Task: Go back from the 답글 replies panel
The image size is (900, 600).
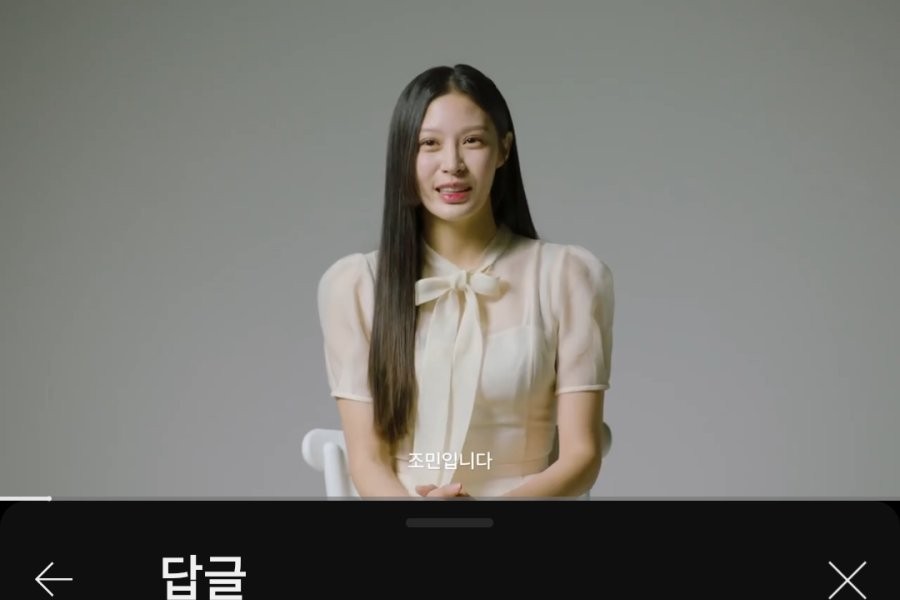Action: (53, 578)
